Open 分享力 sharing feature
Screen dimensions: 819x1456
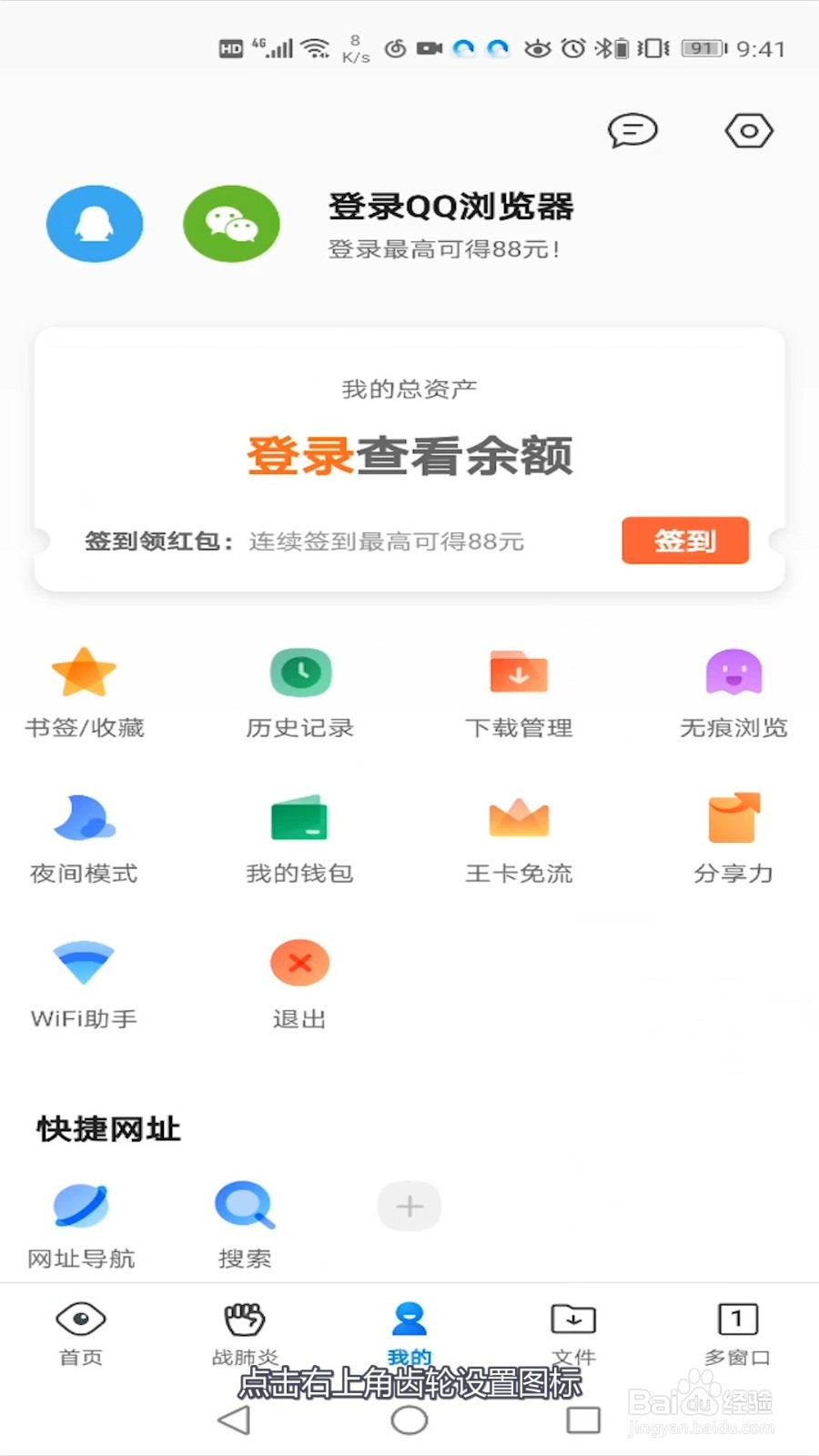(x=734, y=835)
